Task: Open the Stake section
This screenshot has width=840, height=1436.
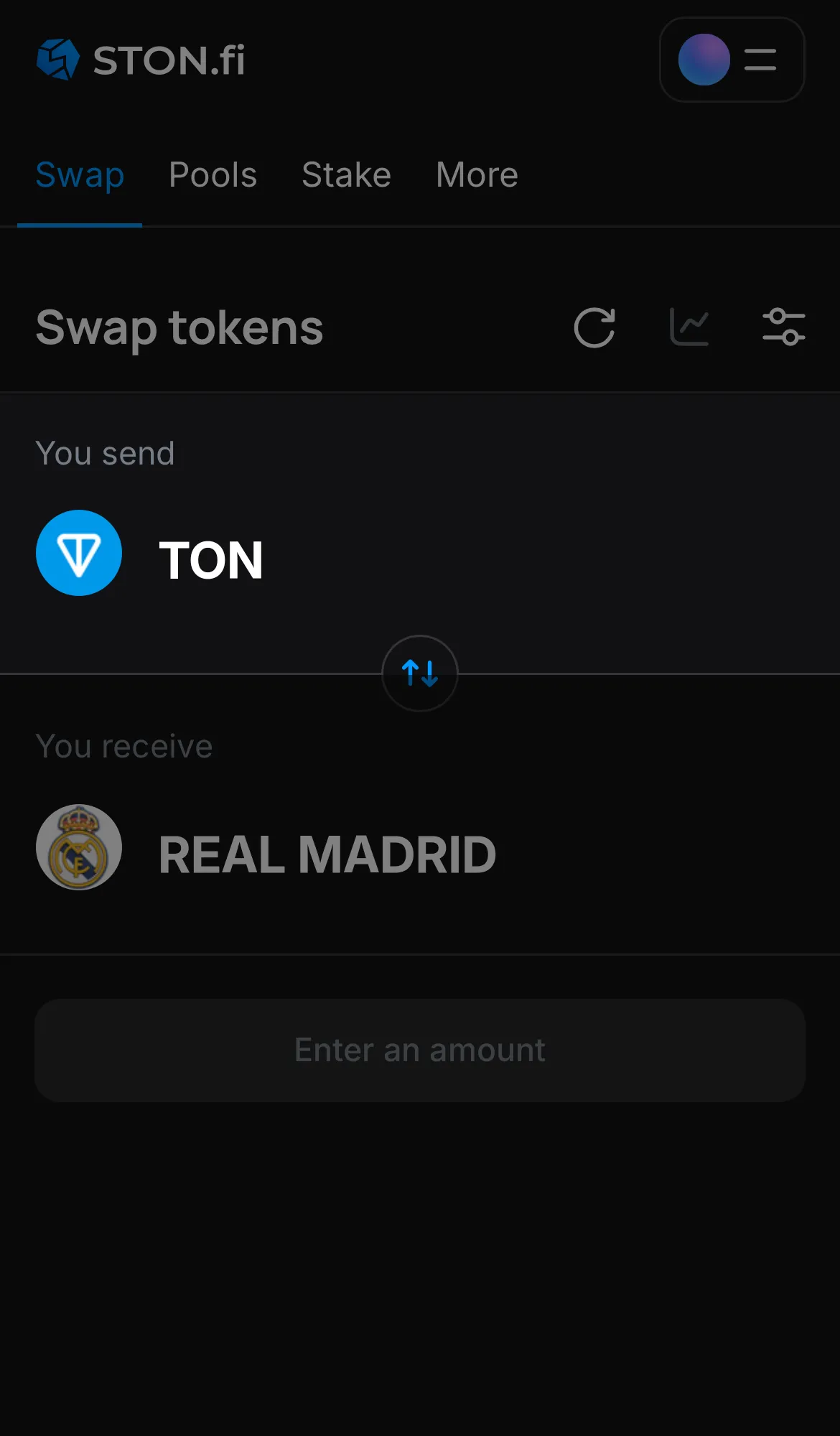Action: point(346,174)
